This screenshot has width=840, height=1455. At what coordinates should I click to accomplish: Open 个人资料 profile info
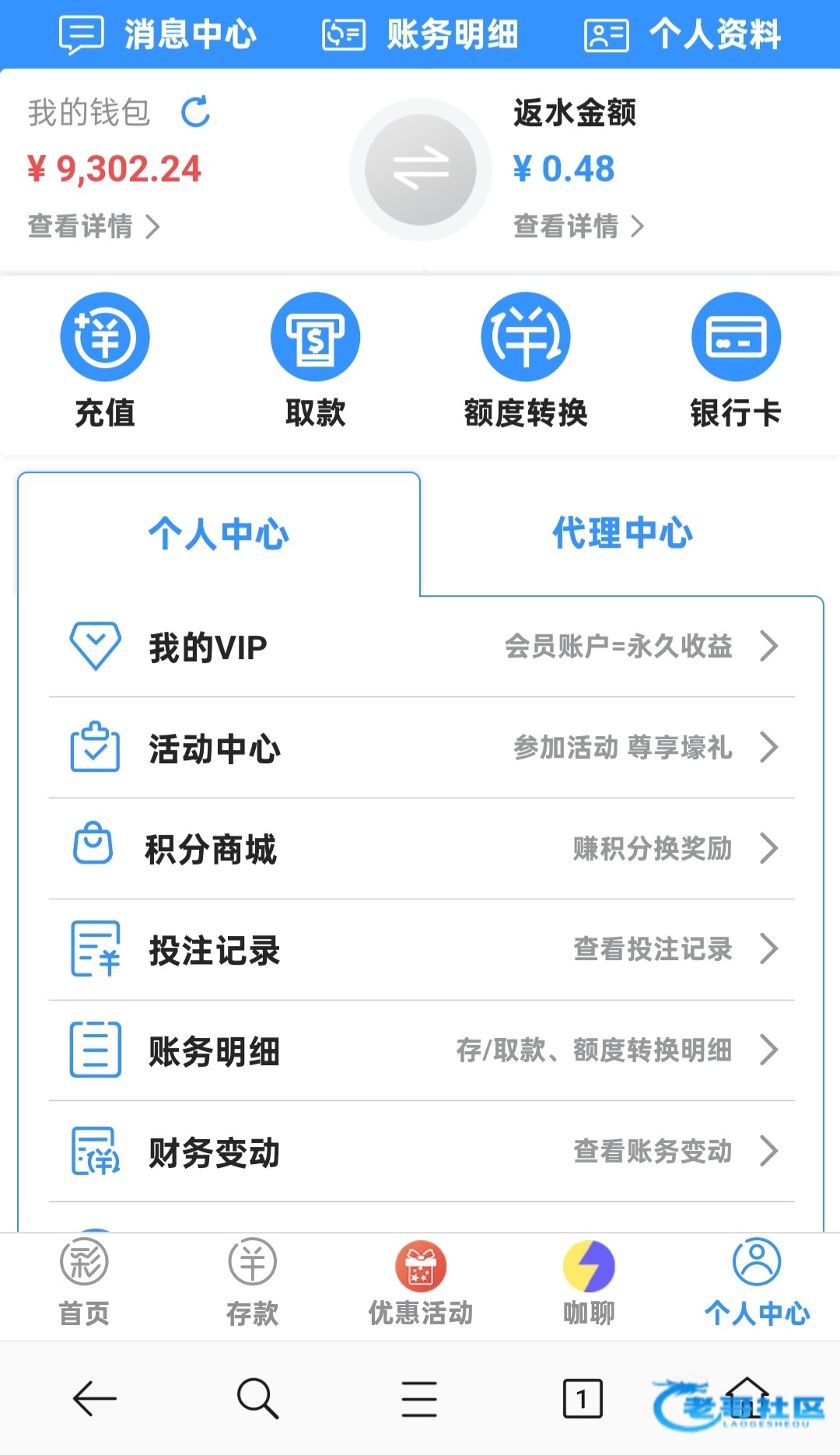pyautogui.click(x=683, y=34)
